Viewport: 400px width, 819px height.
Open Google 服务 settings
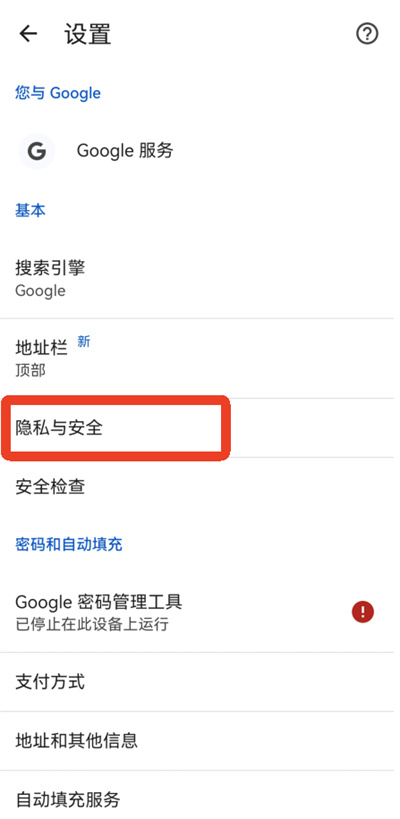tap(200, 151)
